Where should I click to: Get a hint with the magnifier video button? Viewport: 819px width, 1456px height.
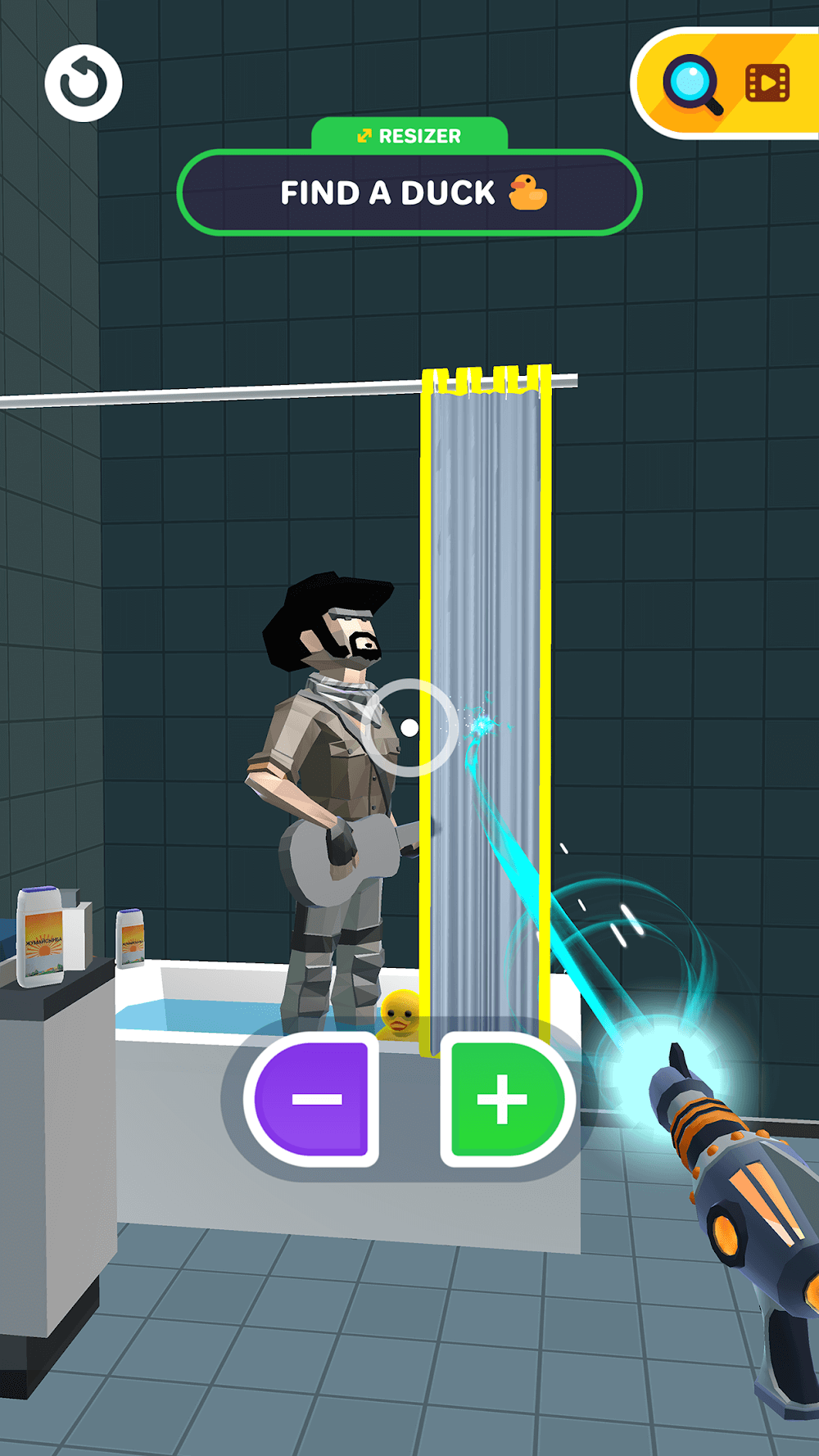pos(726,84)
